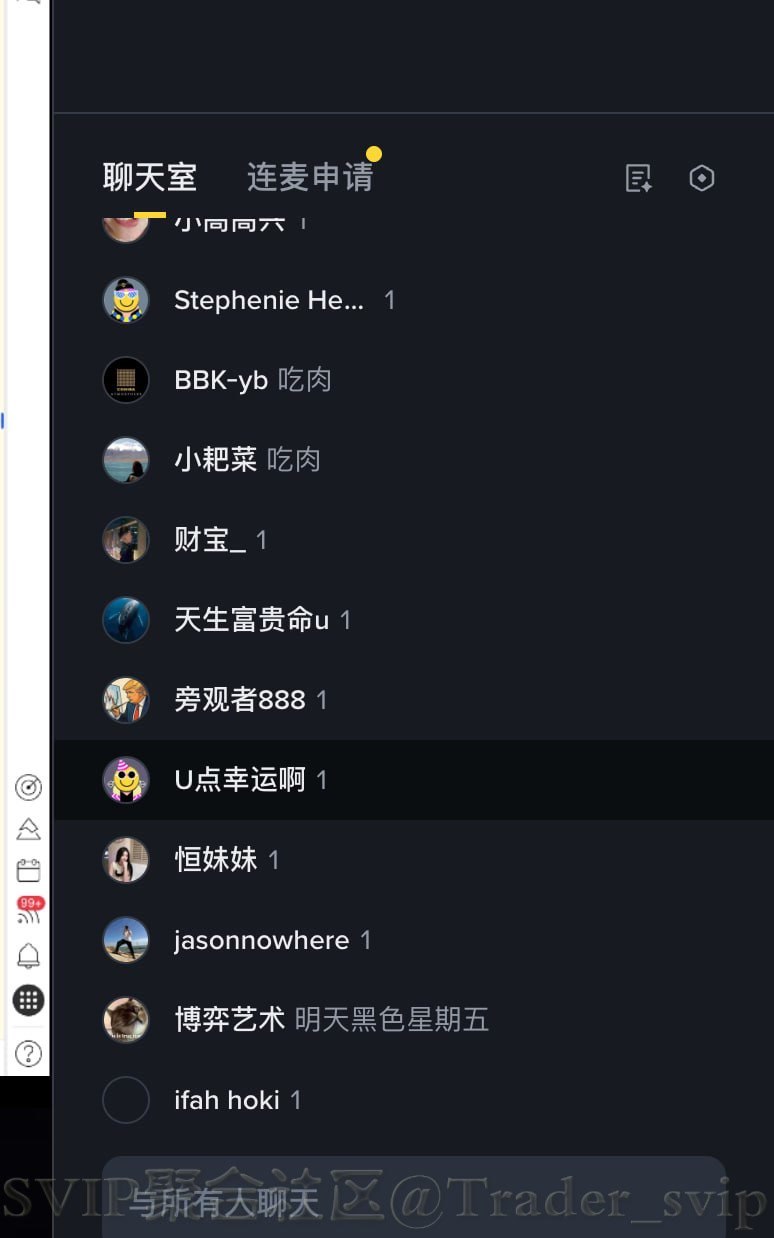This screenshot has height=1238, width=774.
Task: Open the help question mark icon
Action: click(29, 1053)
